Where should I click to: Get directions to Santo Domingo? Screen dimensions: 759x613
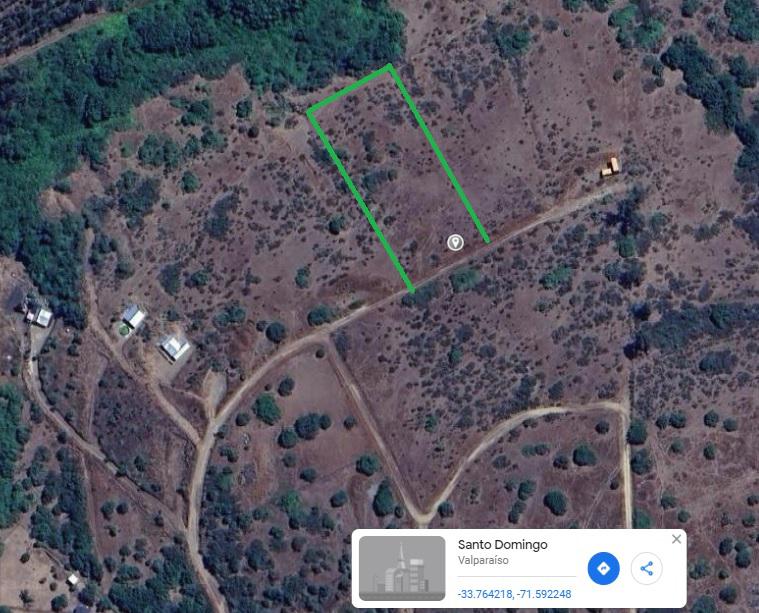tap(603, 569)
